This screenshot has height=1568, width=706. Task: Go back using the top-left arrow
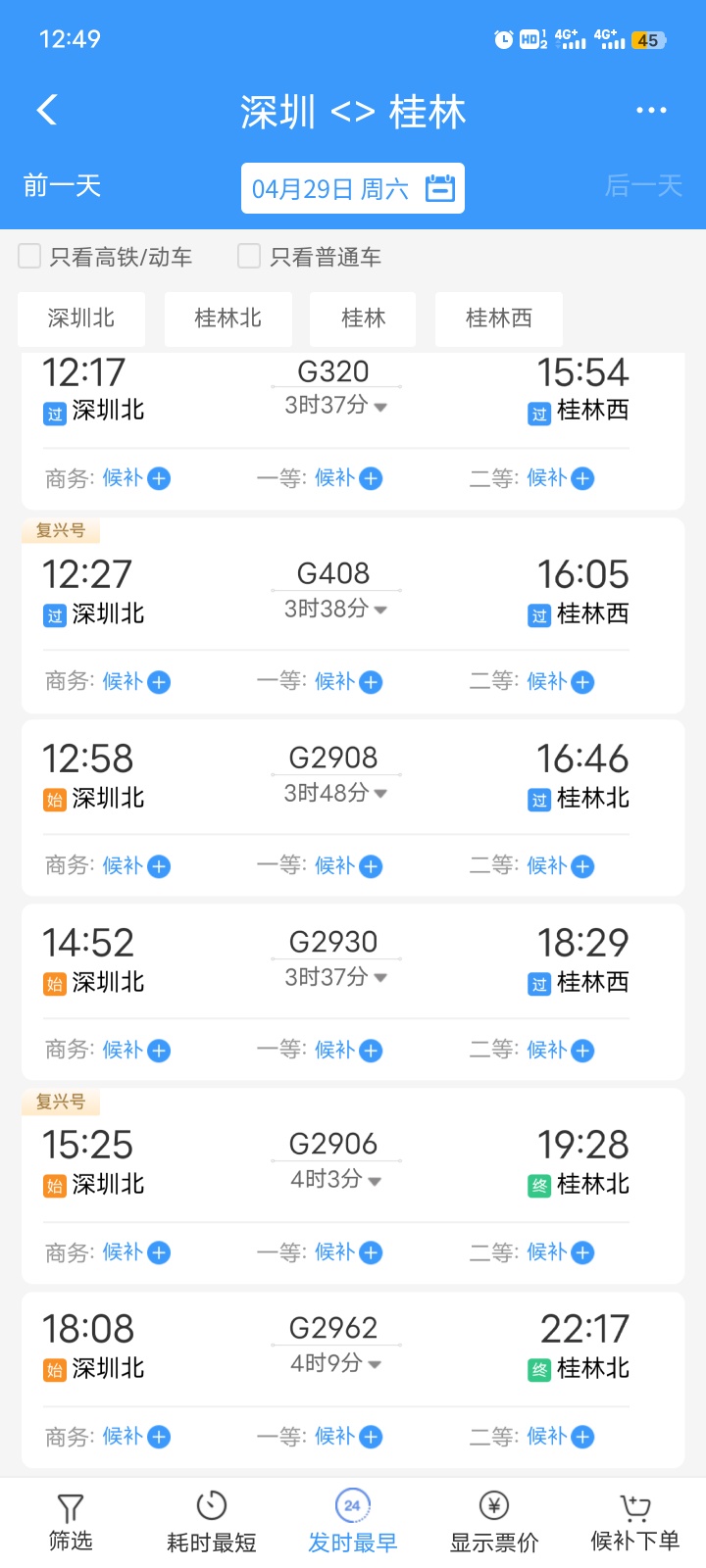click(47, 110)
